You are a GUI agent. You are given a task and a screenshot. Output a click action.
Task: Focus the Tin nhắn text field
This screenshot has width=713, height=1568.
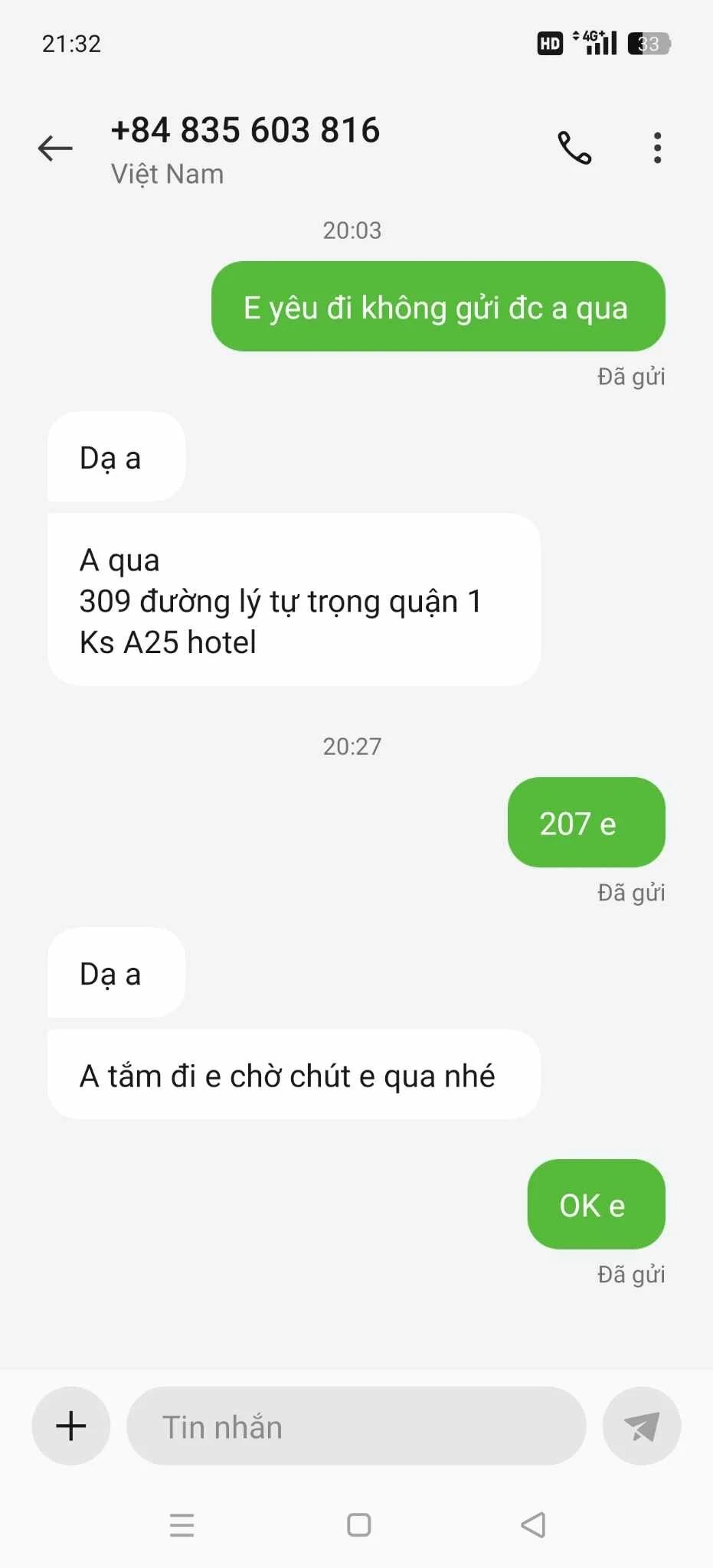(x=356, y=1426)
